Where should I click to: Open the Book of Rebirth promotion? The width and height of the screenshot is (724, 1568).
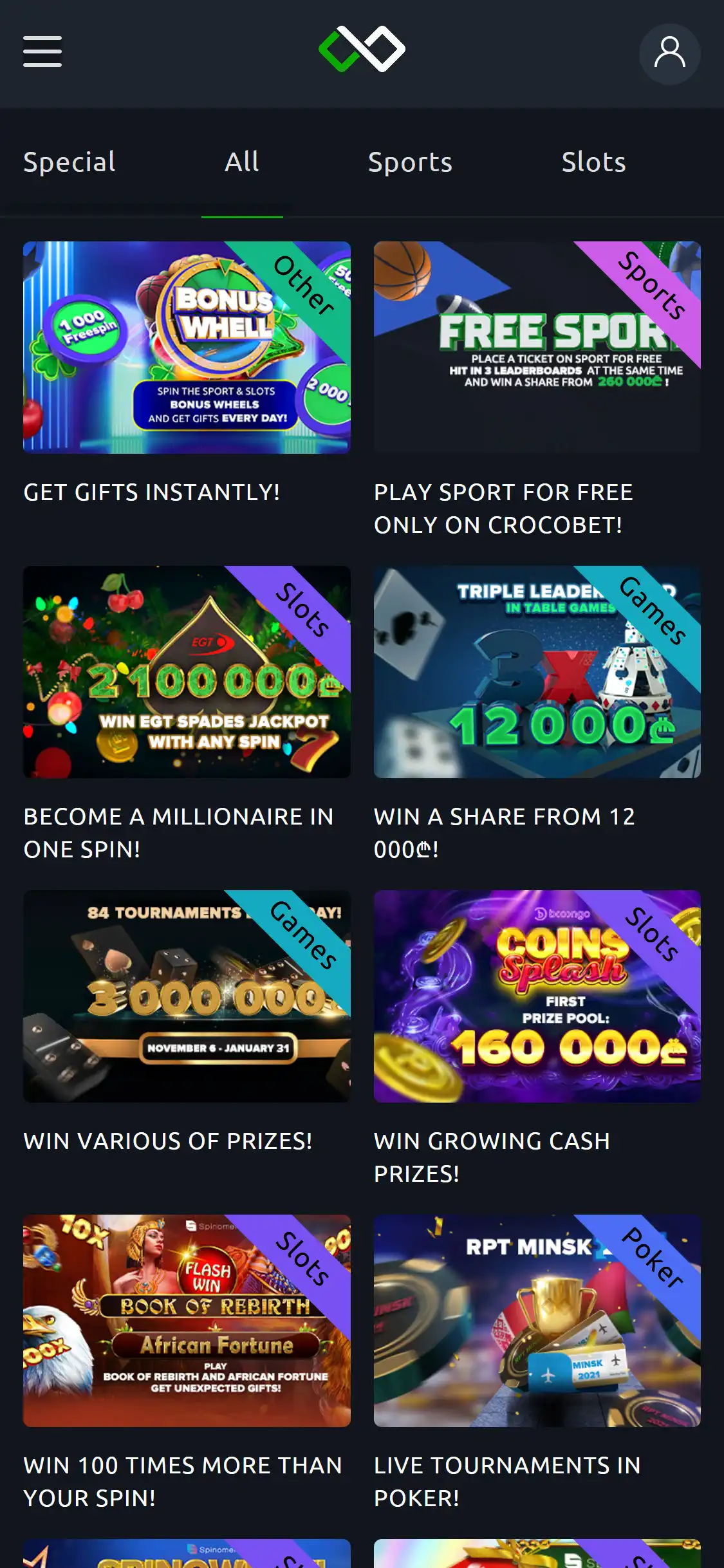tap(187, 1321)
